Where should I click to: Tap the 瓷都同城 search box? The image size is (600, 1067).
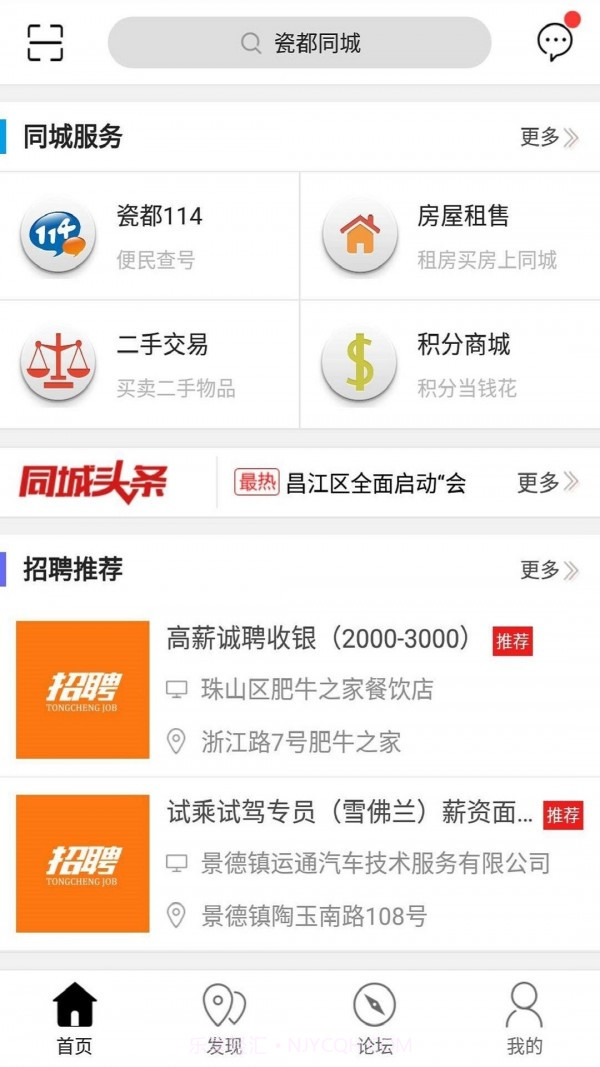300,43
